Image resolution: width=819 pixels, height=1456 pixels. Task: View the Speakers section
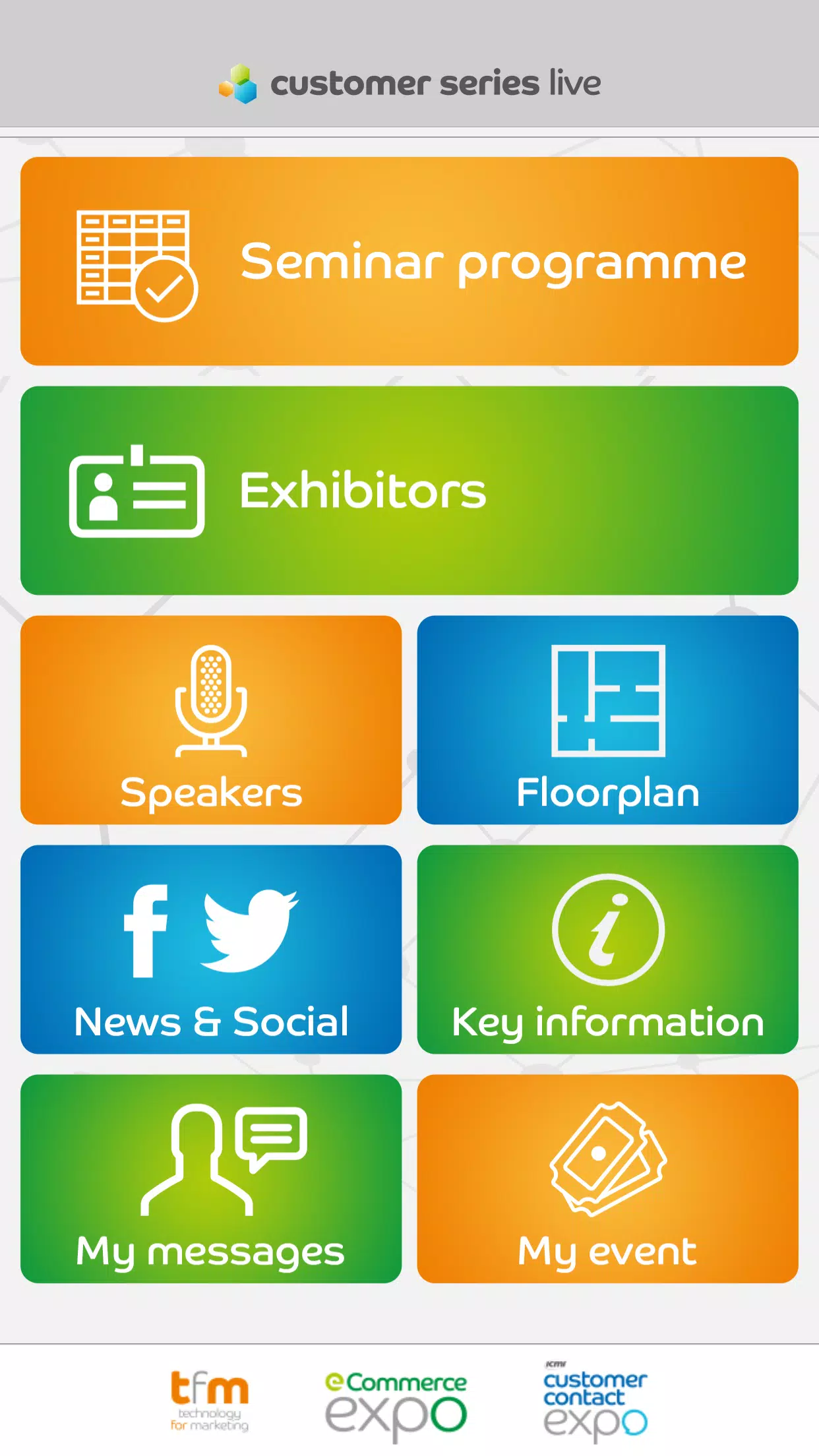[211, 720]
